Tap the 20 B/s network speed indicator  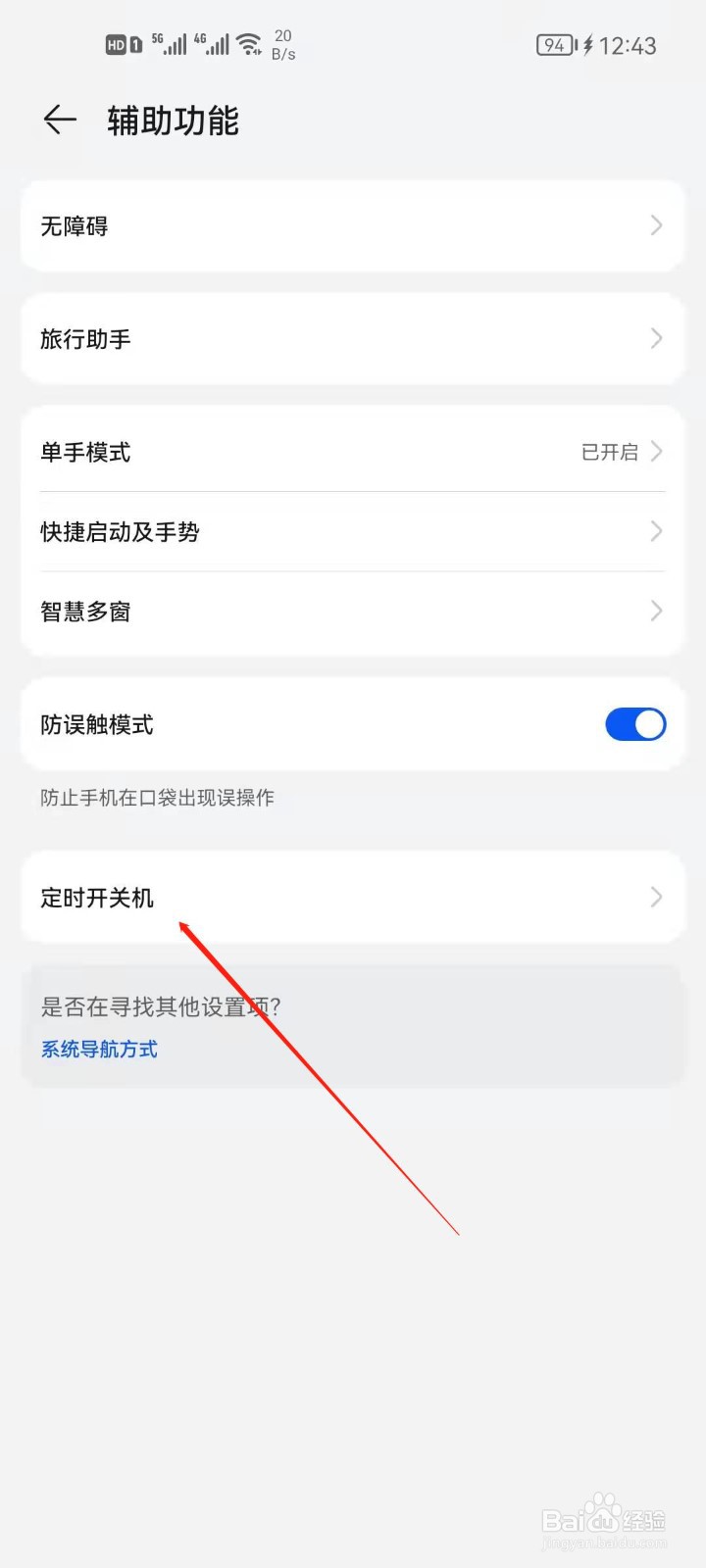281,43
